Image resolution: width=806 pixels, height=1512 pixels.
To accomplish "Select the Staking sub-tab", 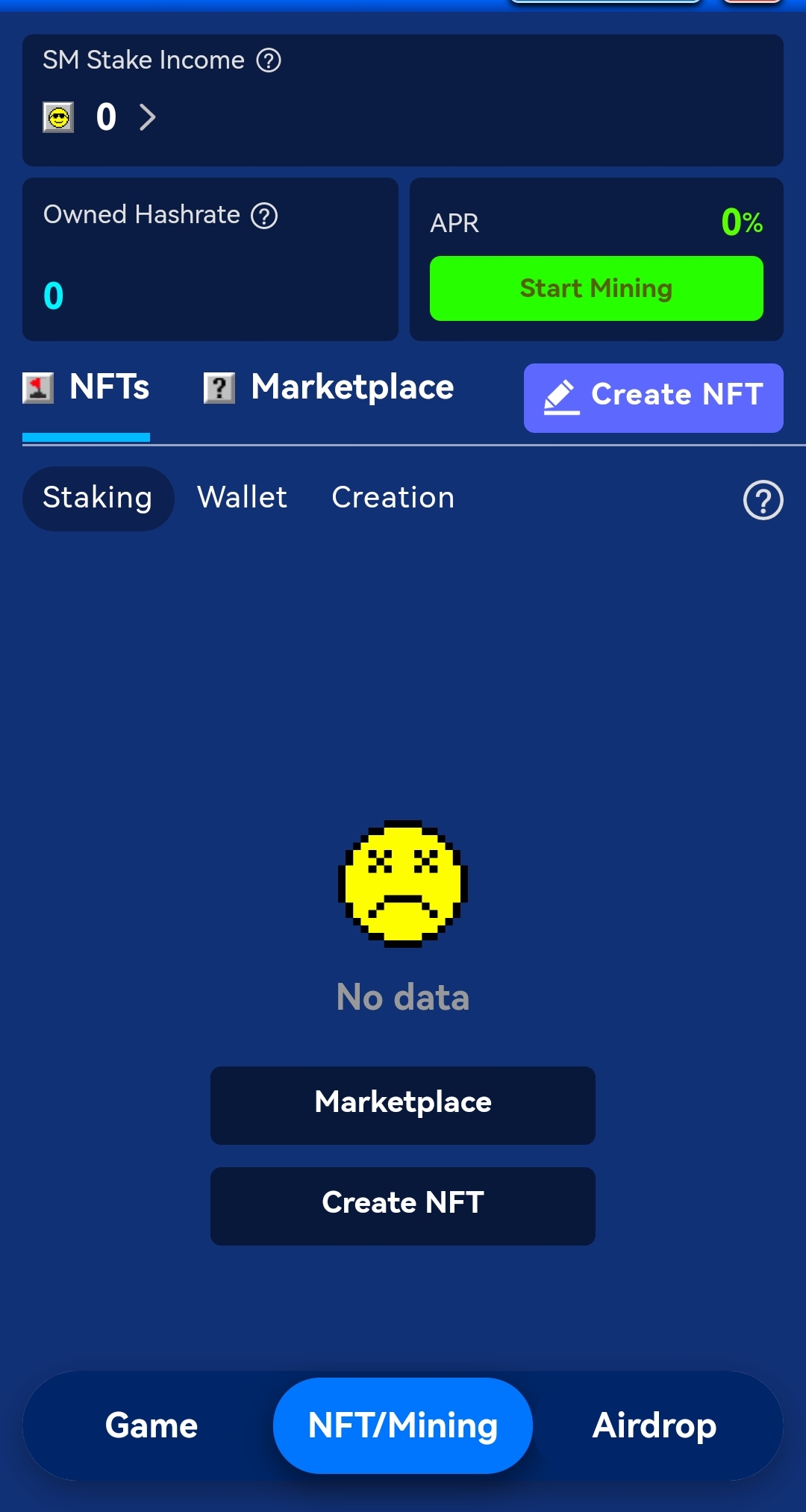I will point(98,499).
